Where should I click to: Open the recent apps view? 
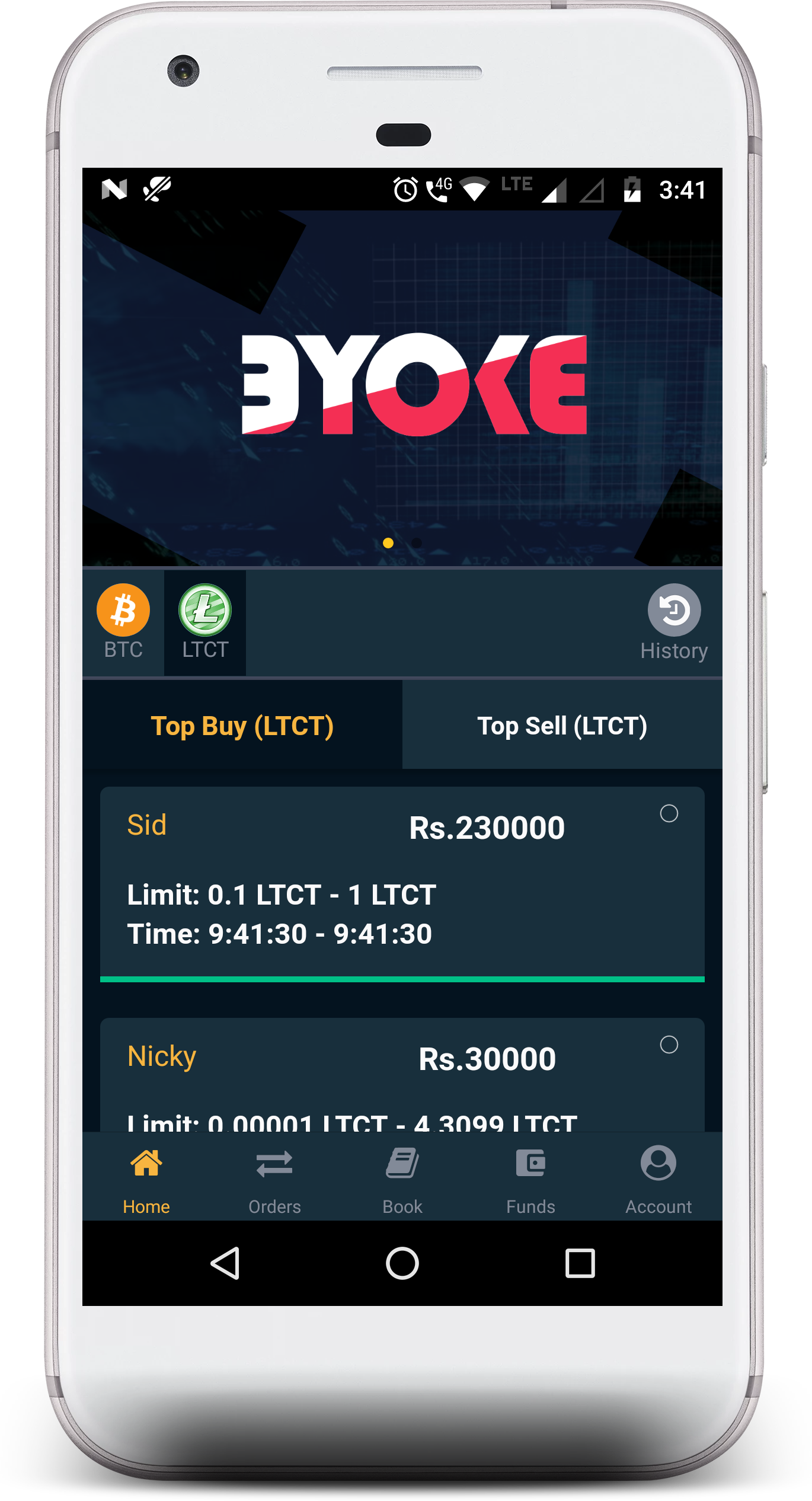580,1263
